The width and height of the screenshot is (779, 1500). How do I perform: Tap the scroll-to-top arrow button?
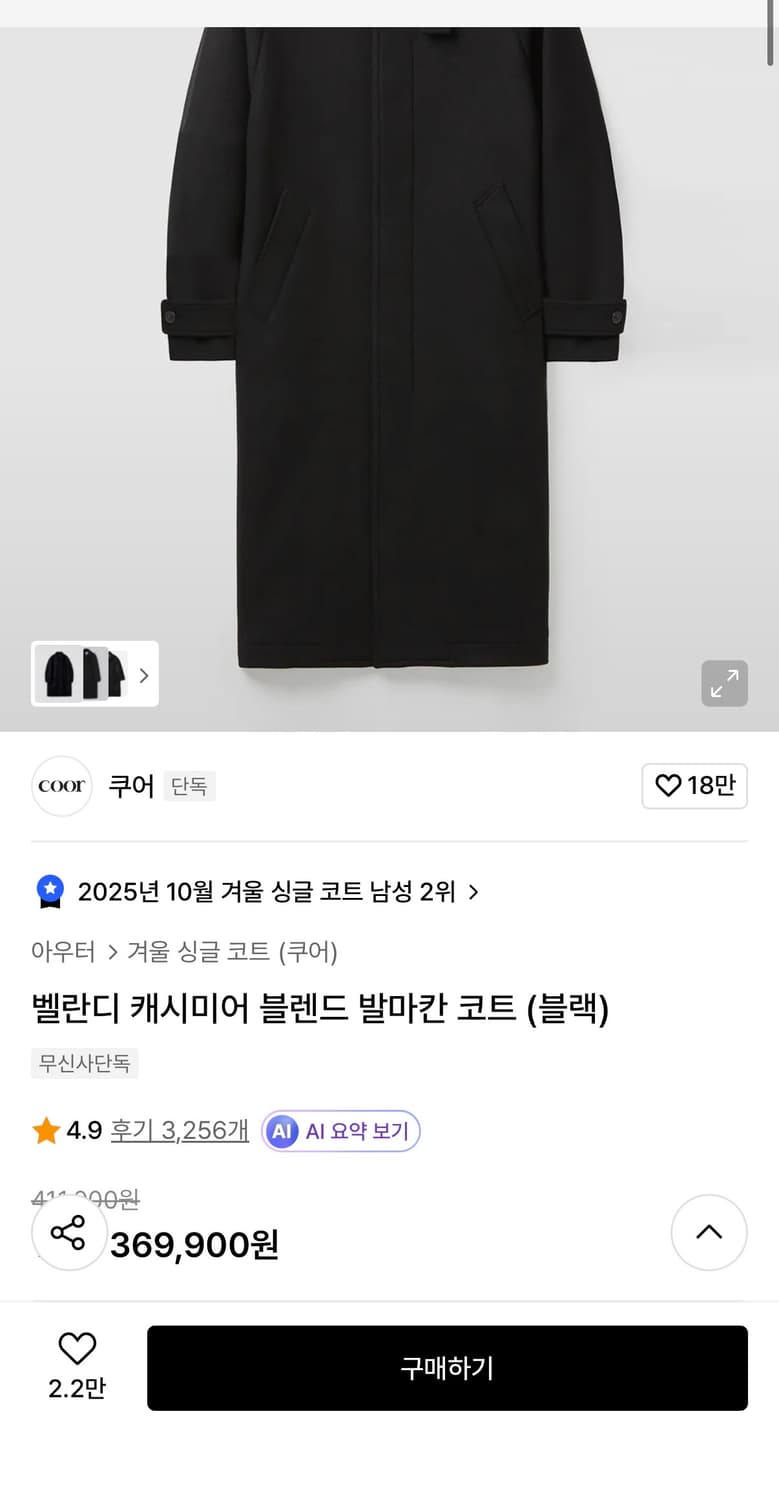[709, 1233]
